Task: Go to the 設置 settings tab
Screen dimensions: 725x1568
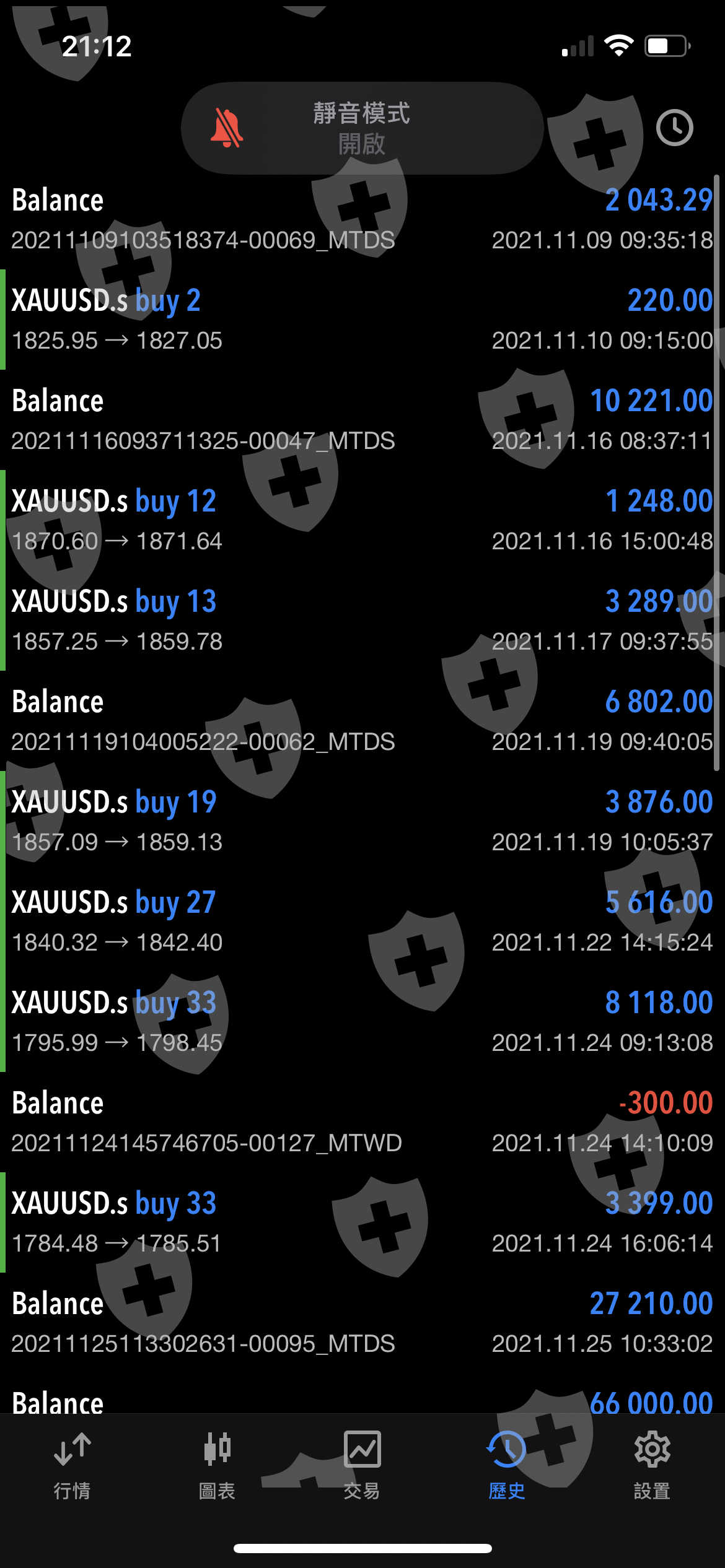Action: click(x=652, y=1465)
